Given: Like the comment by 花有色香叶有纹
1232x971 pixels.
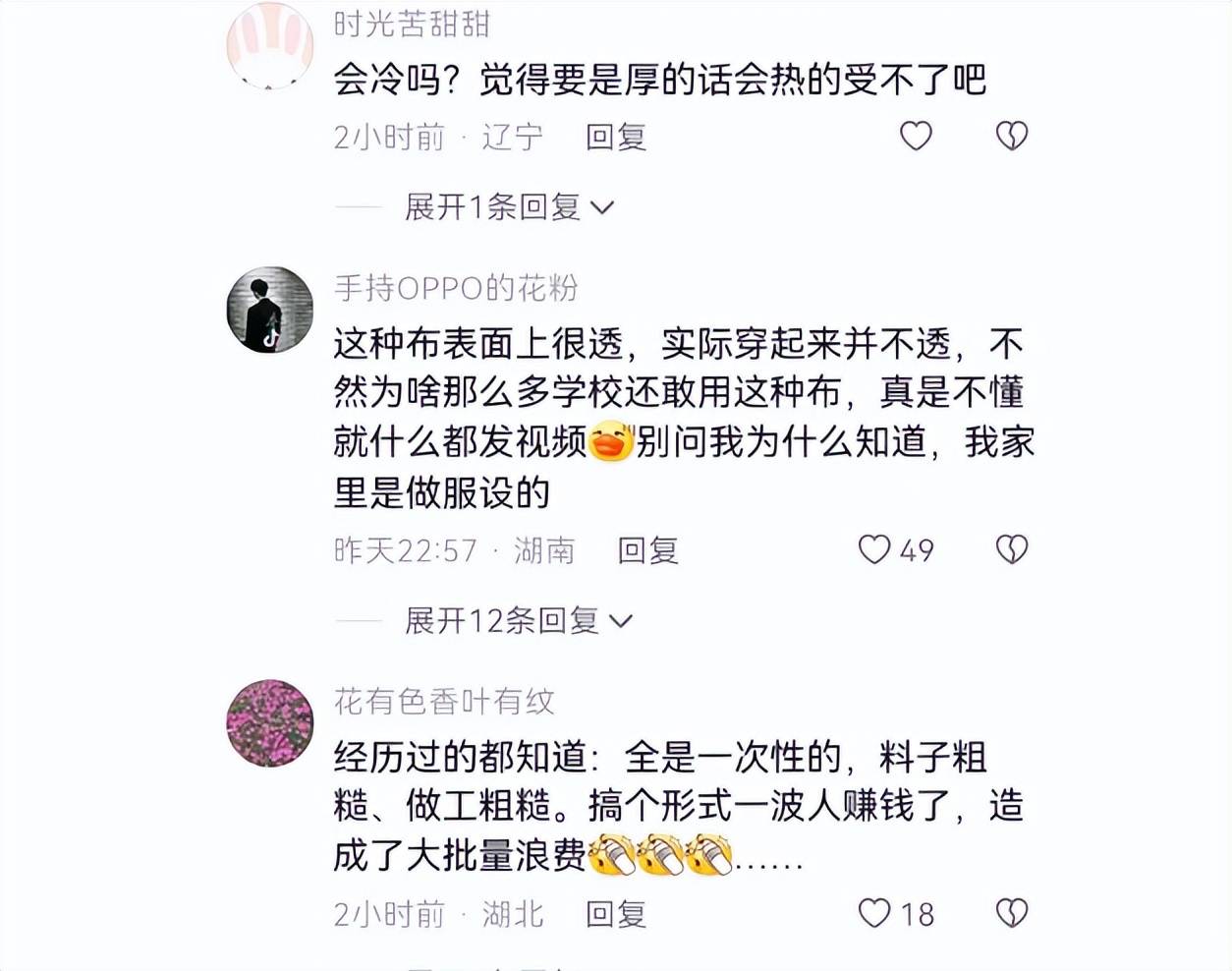Looking at the screenshot, I should pos(874,914).
